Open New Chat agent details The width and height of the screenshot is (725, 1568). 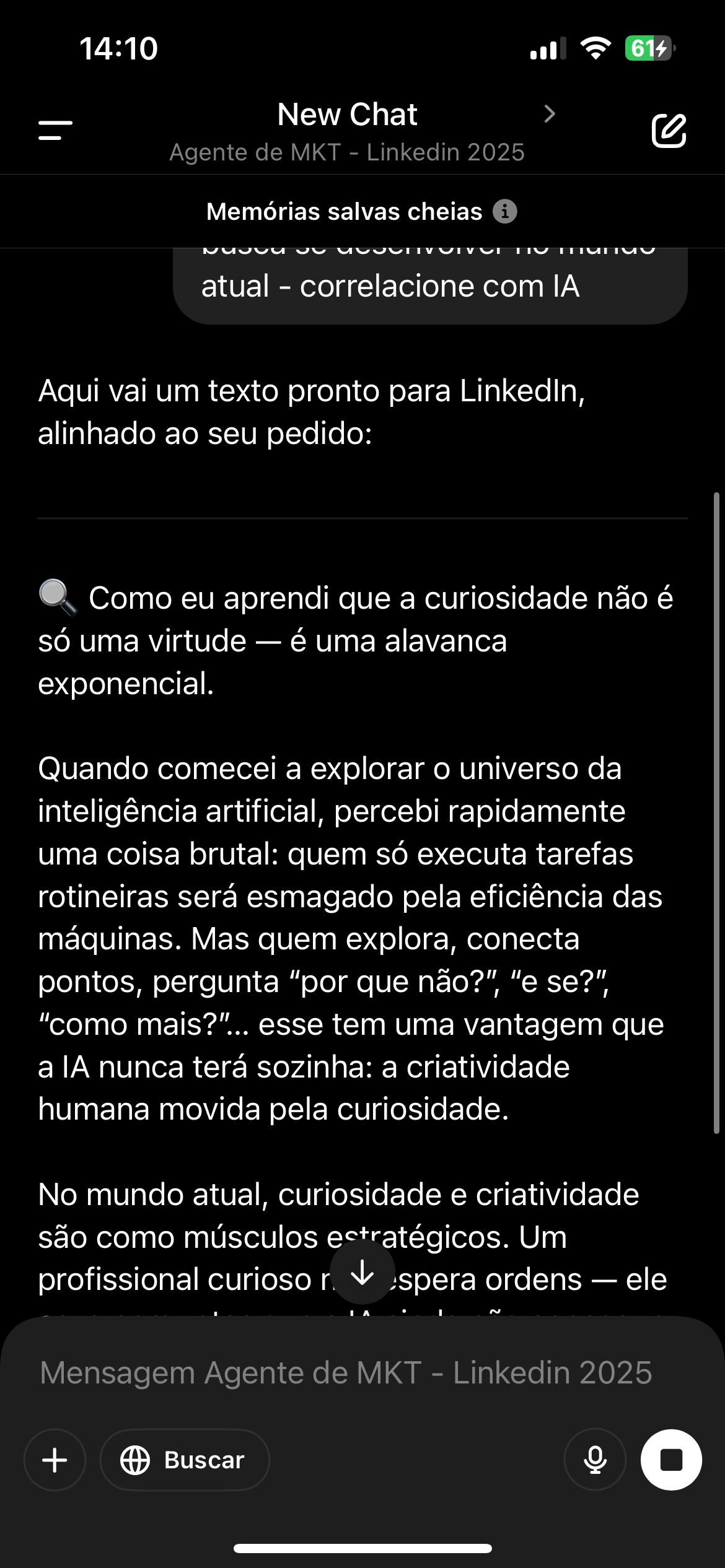pos(548,114)
